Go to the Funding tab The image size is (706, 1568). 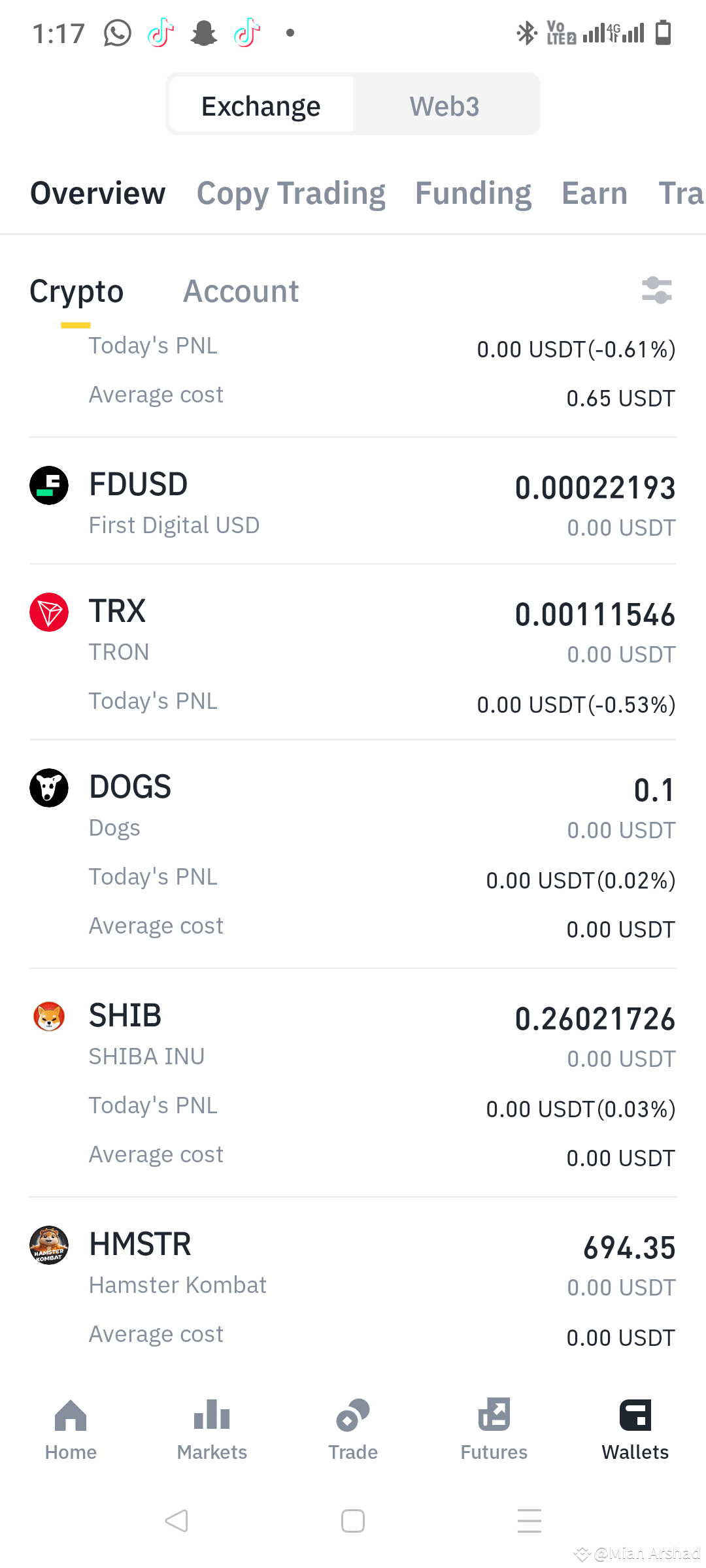point(473,193)
